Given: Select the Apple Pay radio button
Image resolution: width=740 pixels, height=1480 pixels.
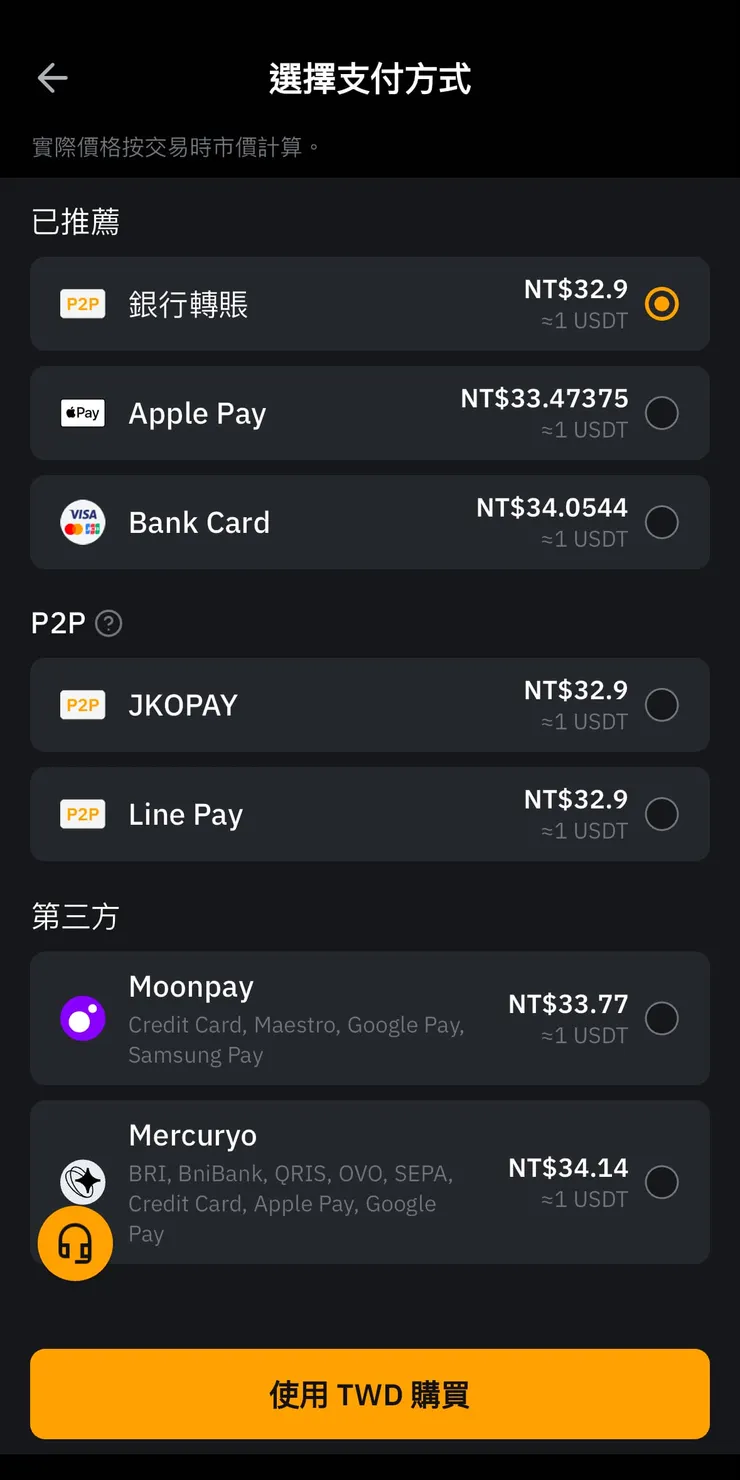Looking at the screenshot, I should pyautogui.click(x=662, y=413).
